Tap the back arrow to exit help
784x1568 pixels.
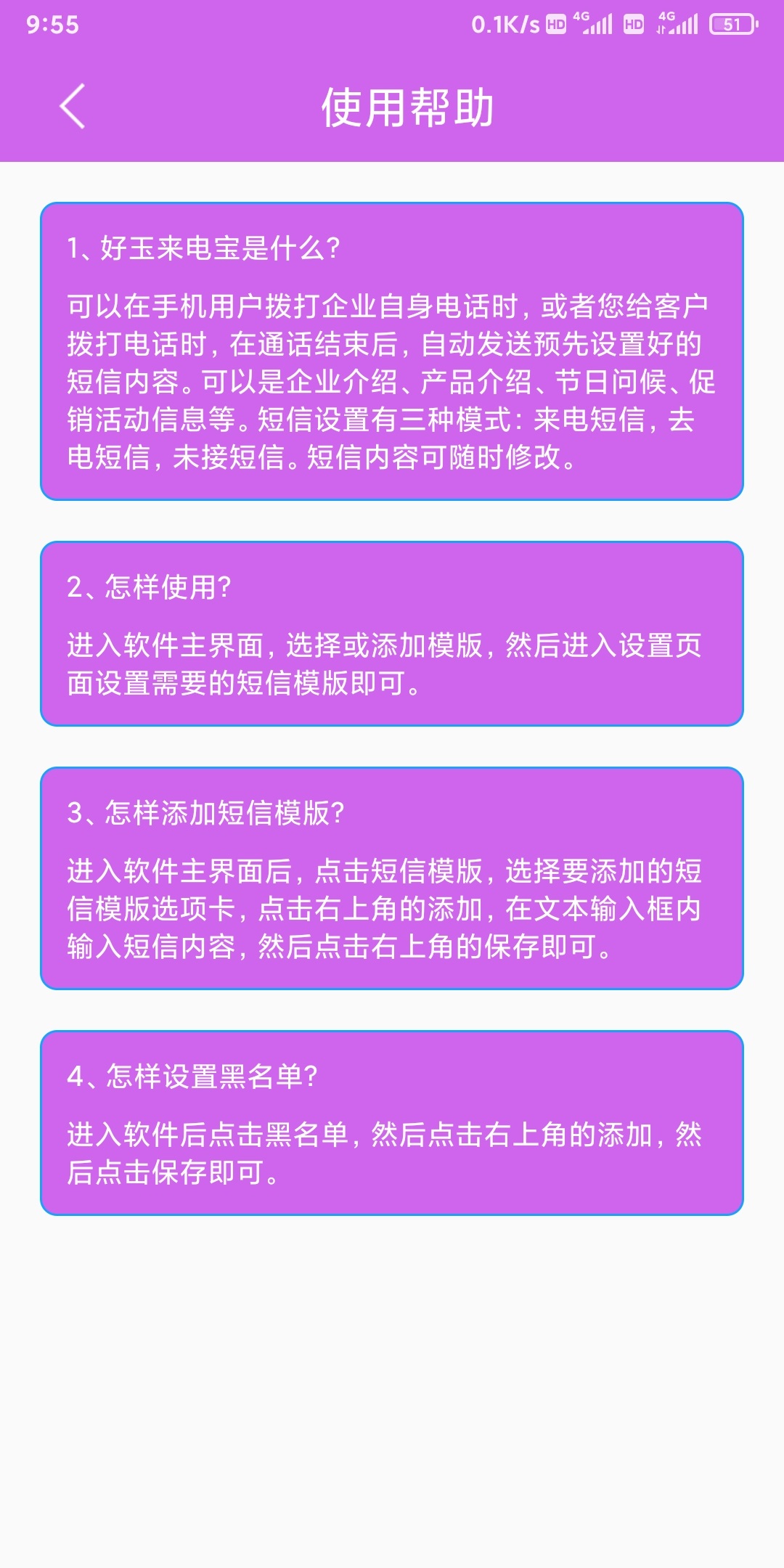[x=70, y=107]
